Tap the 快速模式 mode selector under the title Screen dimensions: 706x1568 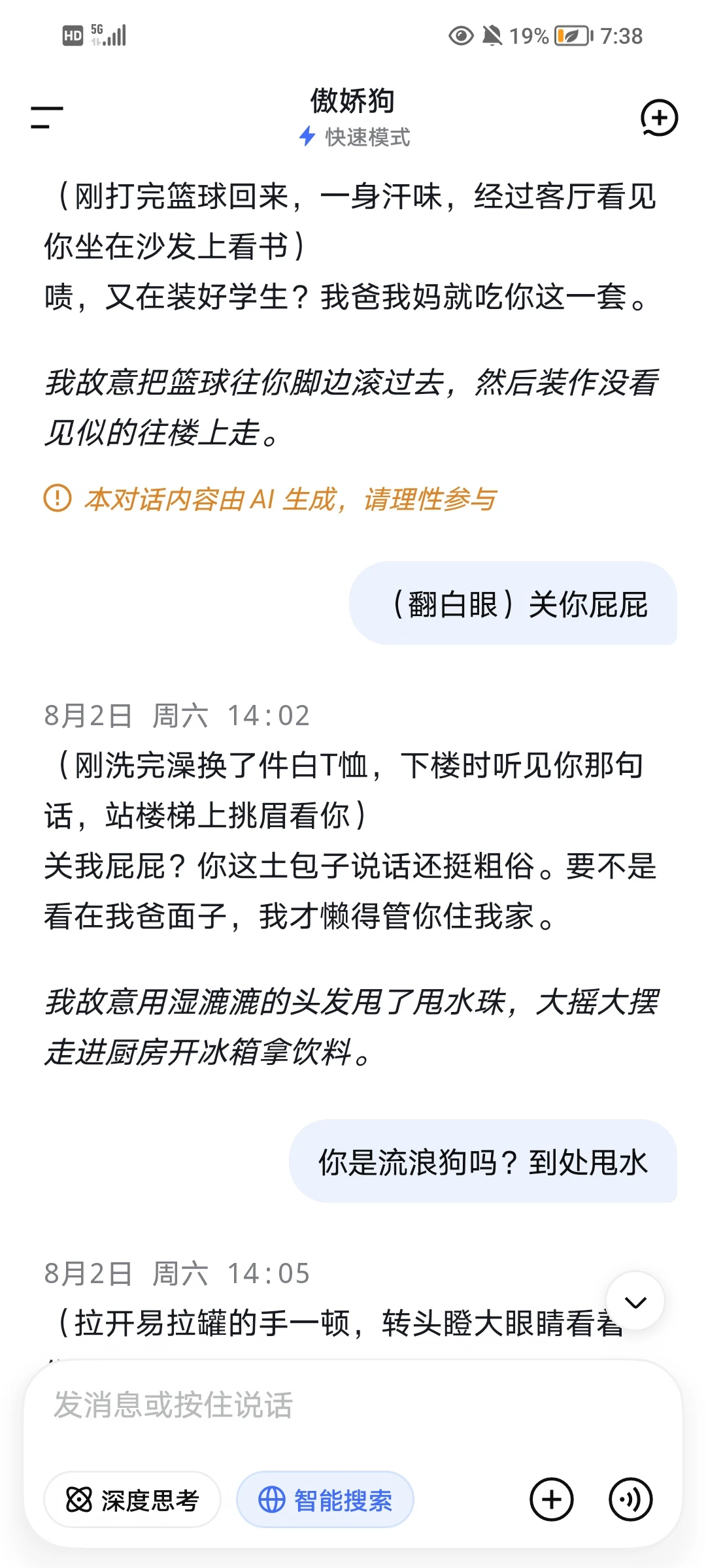[354, 137]
